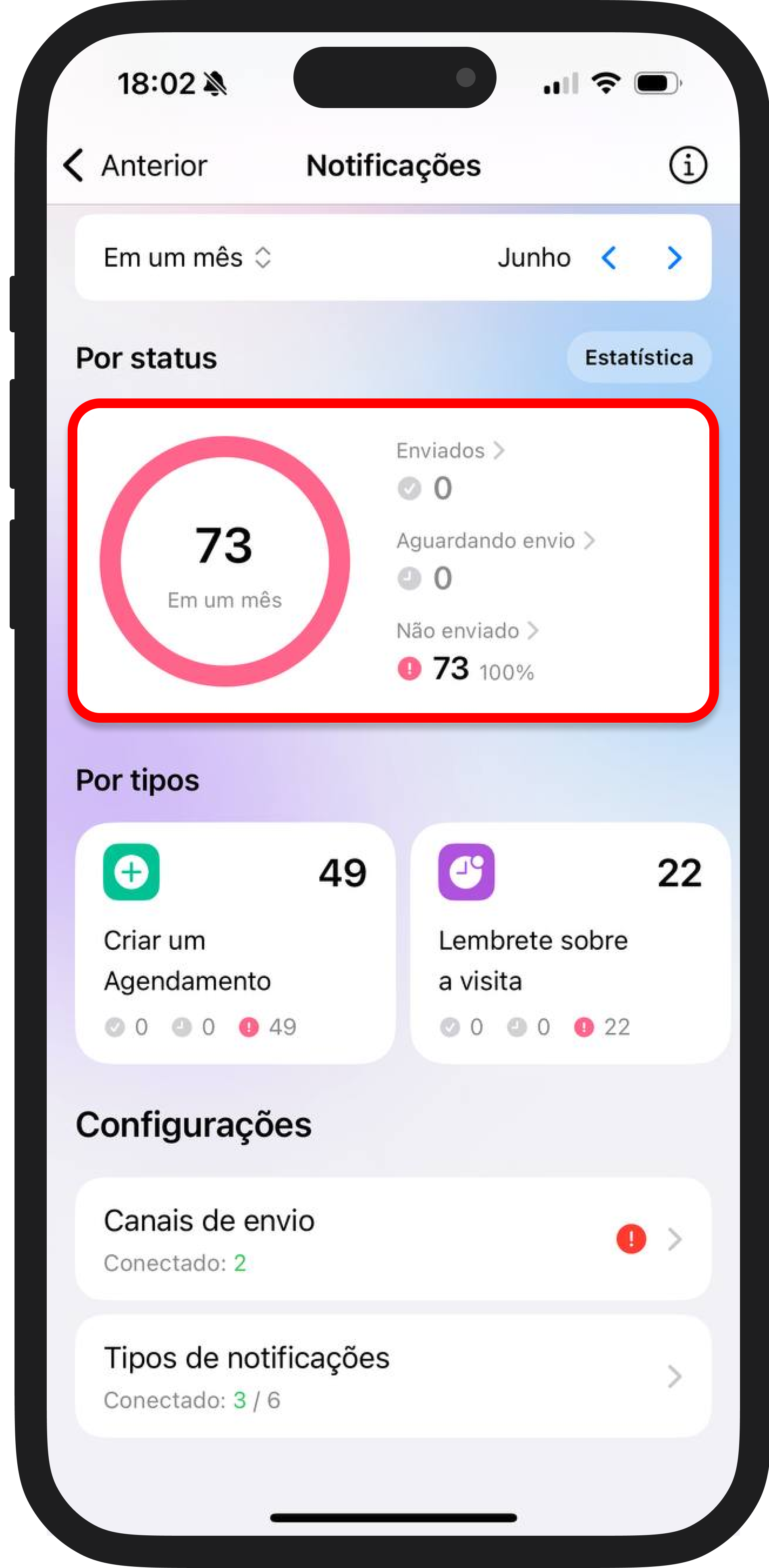Open the Lembrete sobre a visita card

[570, 943]
